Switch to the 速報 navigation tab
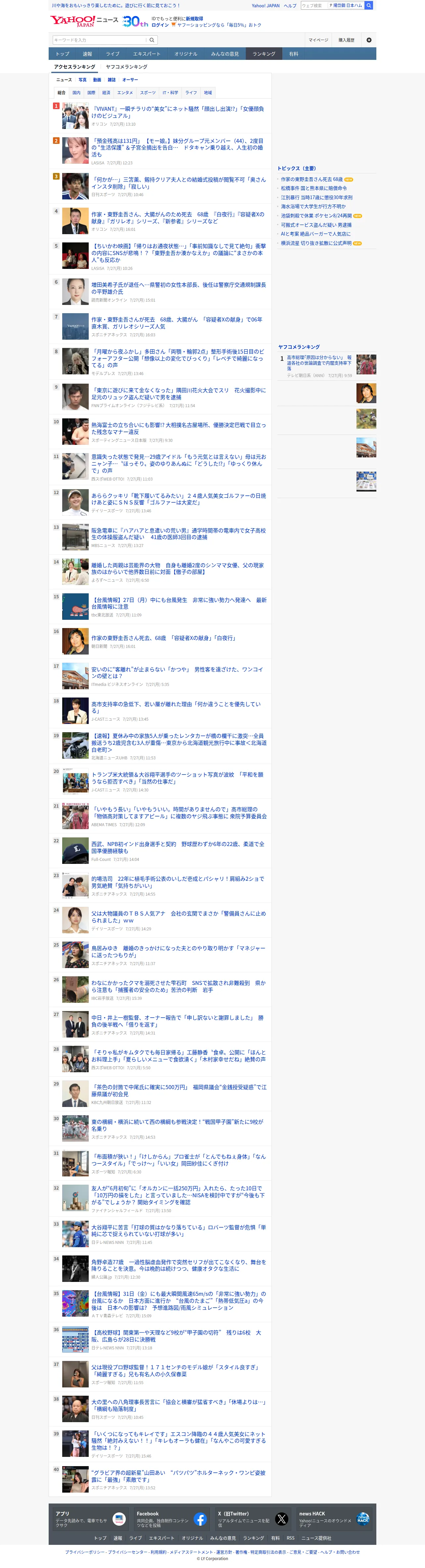 87,54
